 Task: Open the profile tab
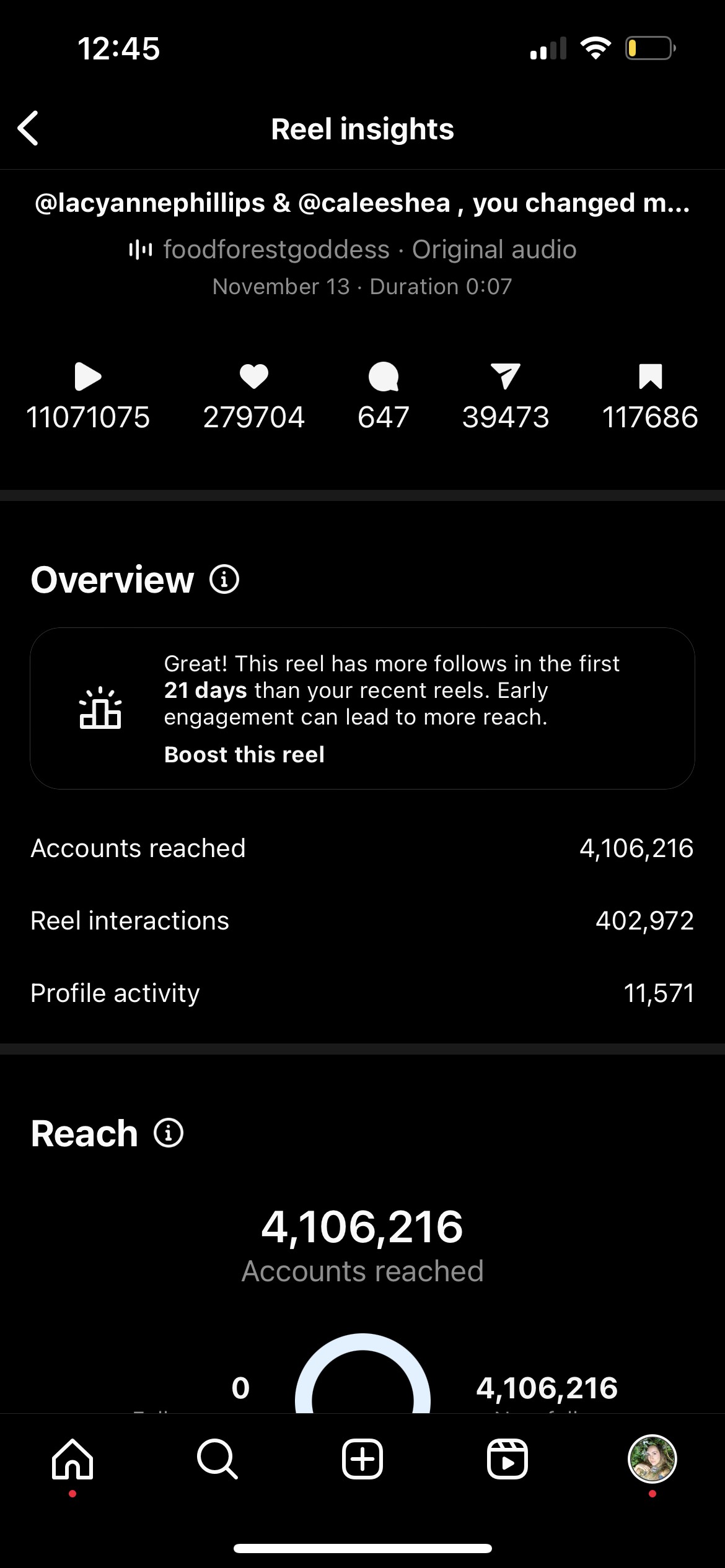[x=652, y=1458]
